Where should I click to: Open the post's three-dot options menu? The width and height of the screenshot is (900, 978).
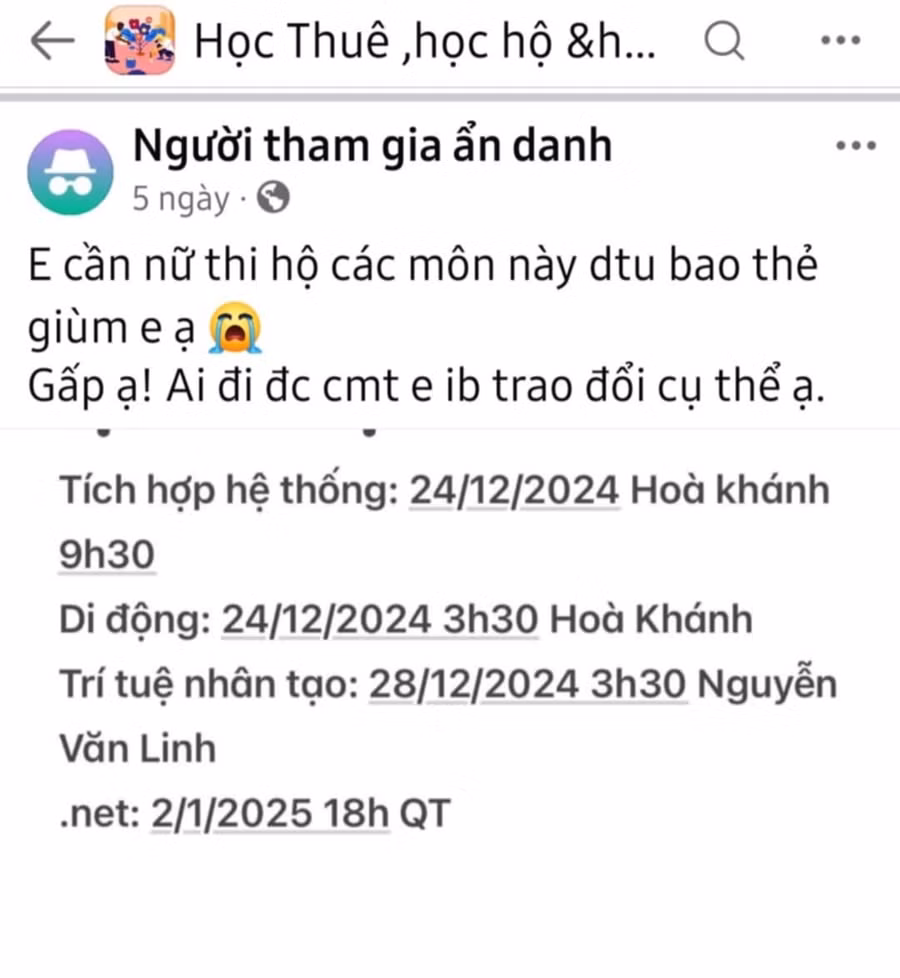pos(855,145)
